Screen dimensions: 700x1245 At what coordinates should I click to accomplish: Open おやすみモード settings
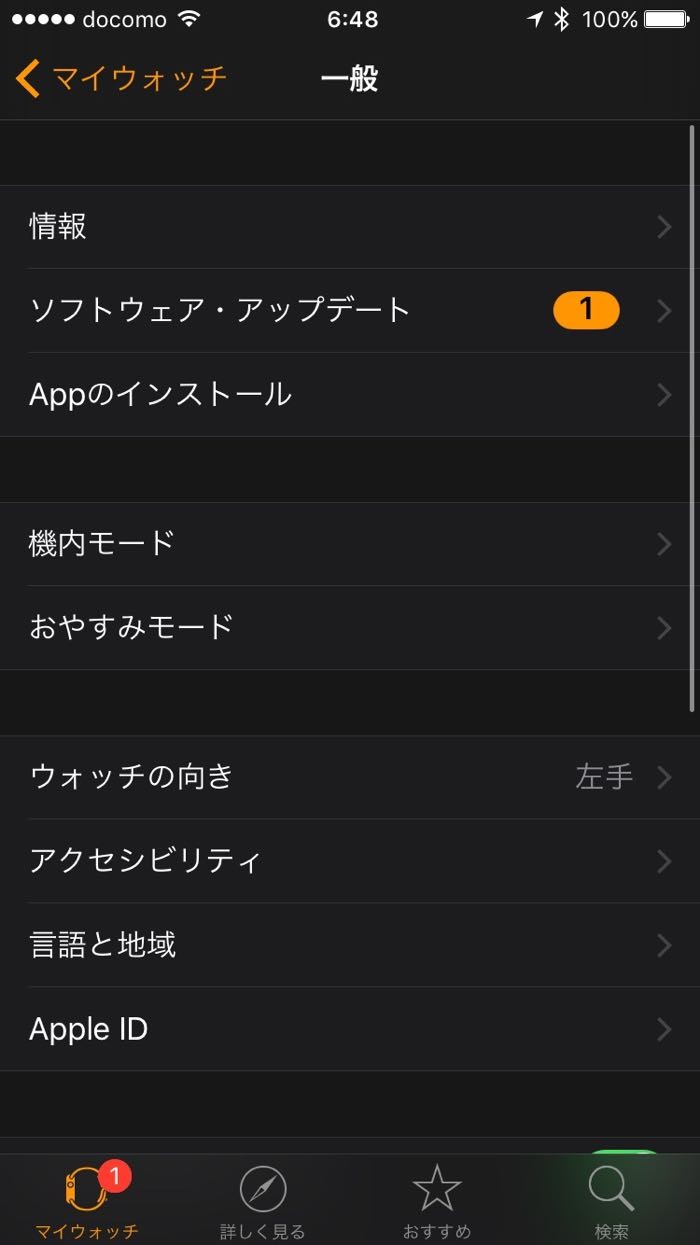350,628
